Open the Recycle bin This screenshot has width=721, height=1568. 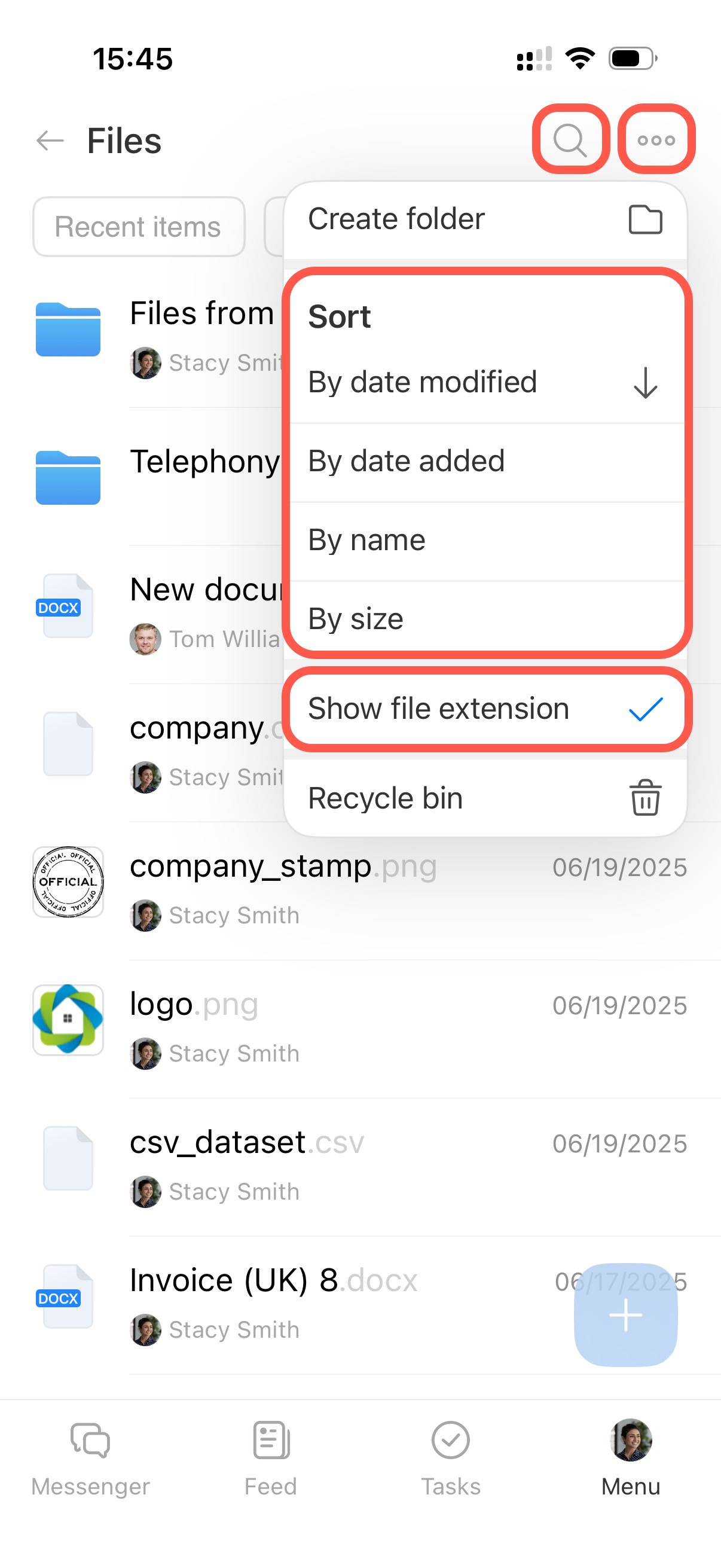(x=485, y=798)
